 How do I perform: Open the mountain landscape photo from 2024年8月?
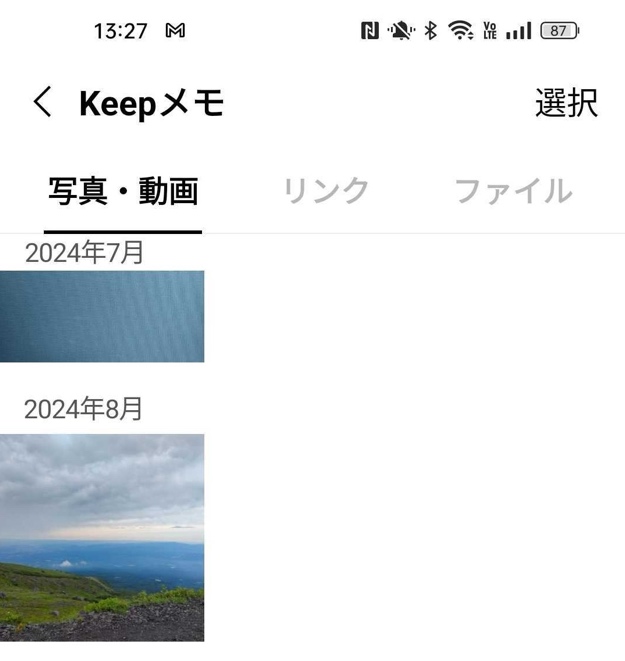(102, 537)
